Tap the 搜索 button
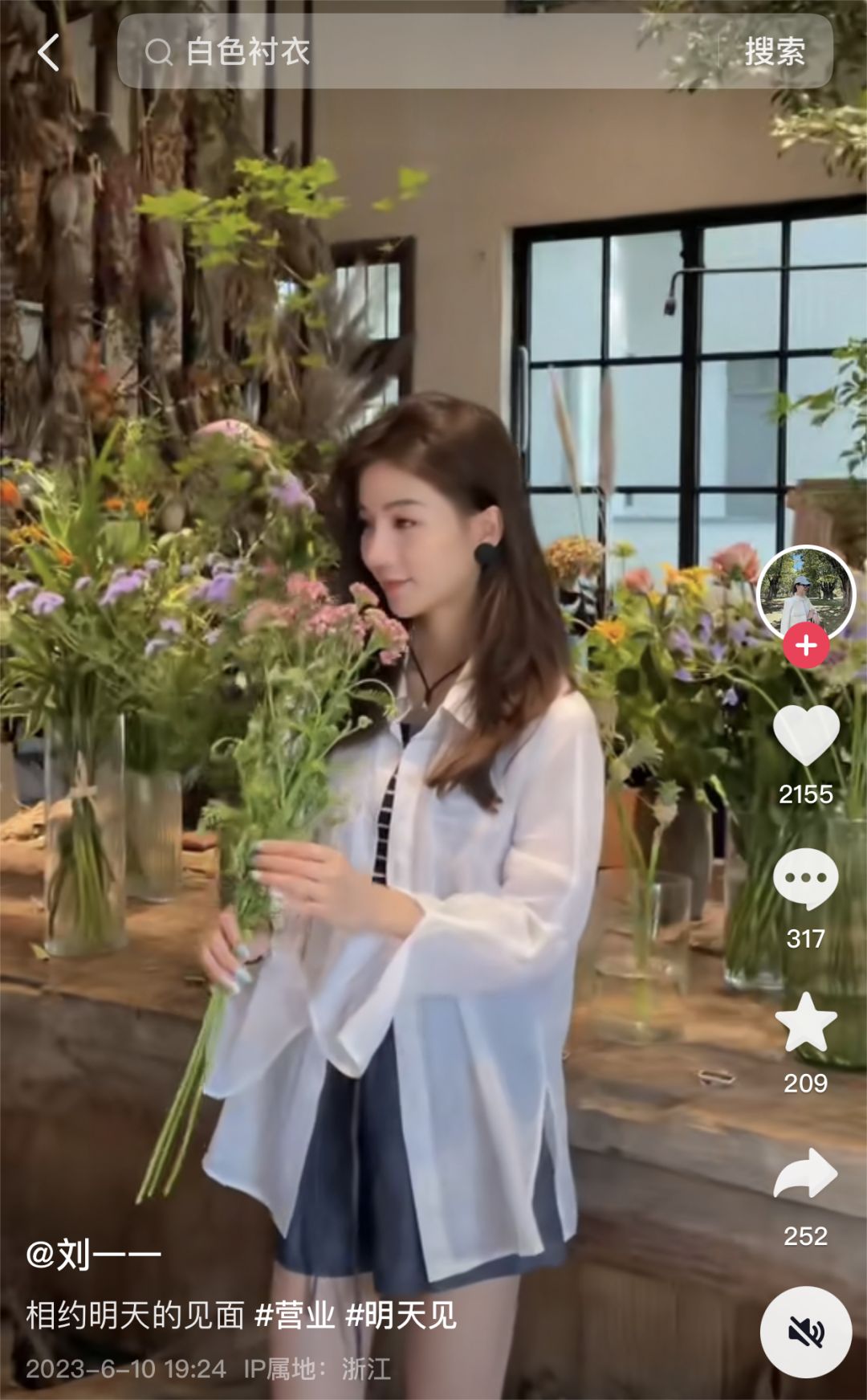Viewport: 867px width, 1400px height. pos(774,53)
